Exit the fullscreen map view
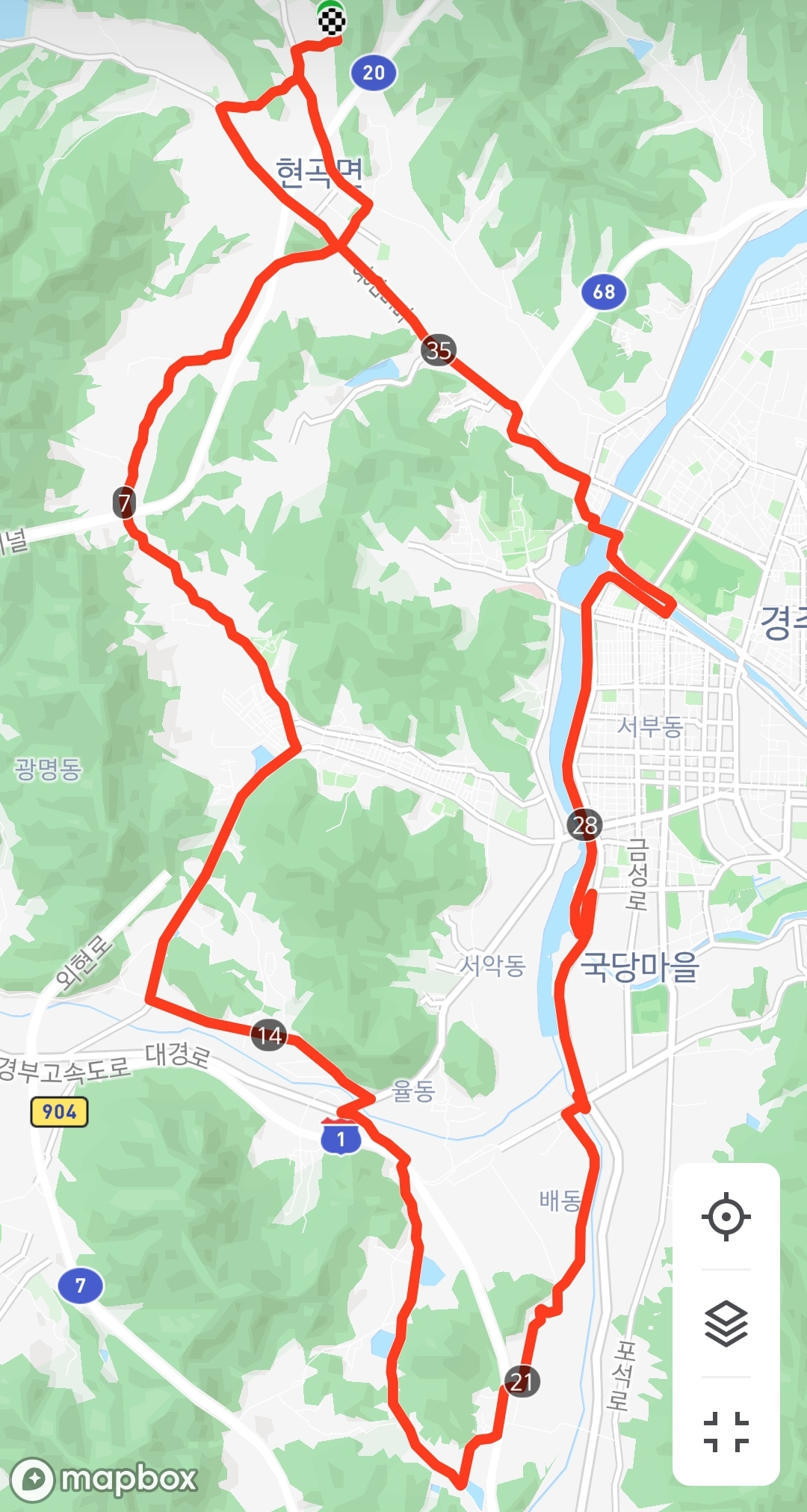Viewport: 807px width, 1512px height. pyautogui.click(x=726, y=1431)
